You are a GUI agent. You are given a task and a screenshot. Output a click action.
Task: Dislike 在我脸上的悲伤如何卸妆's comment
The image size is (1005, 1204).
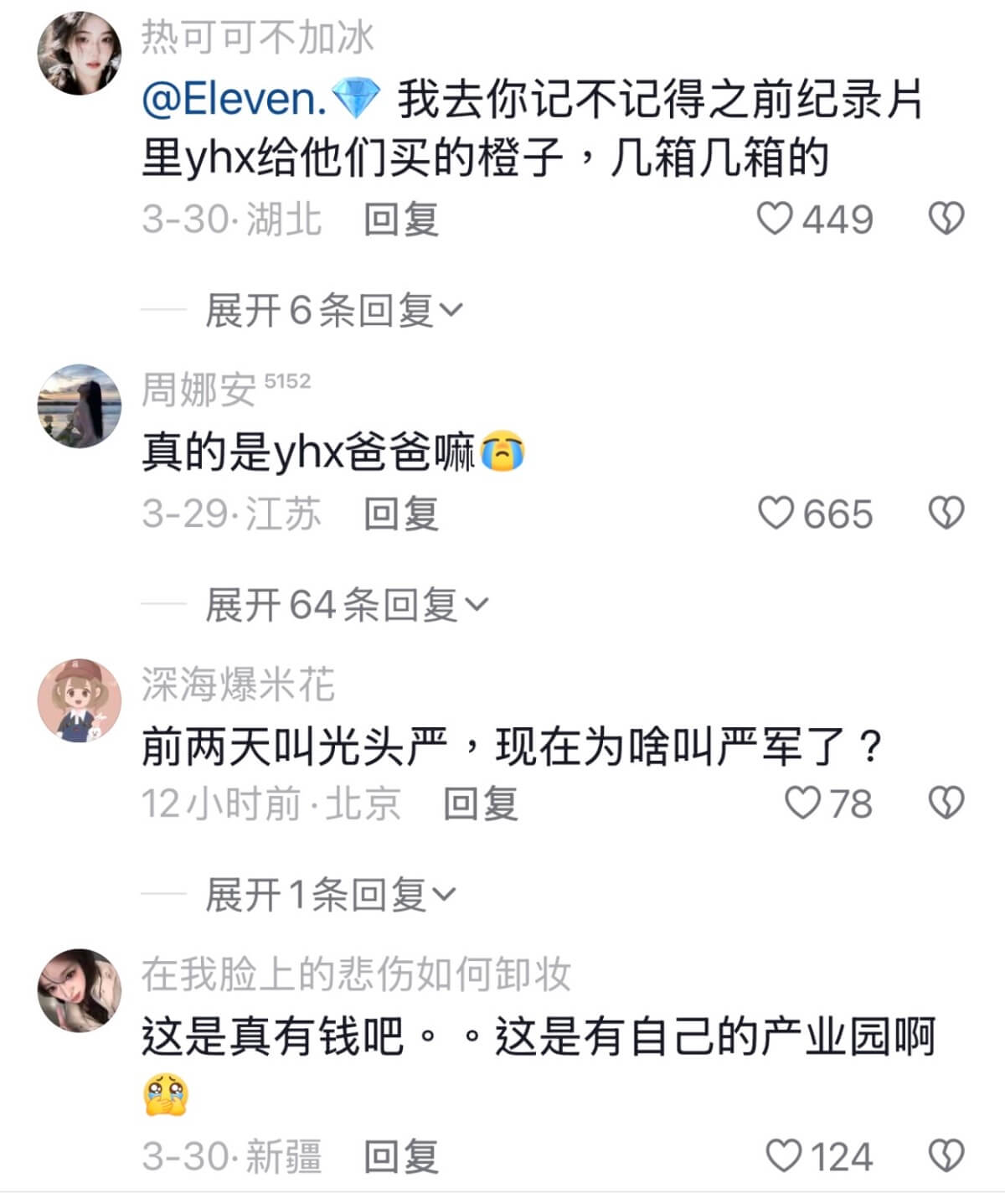(946, 1157)
